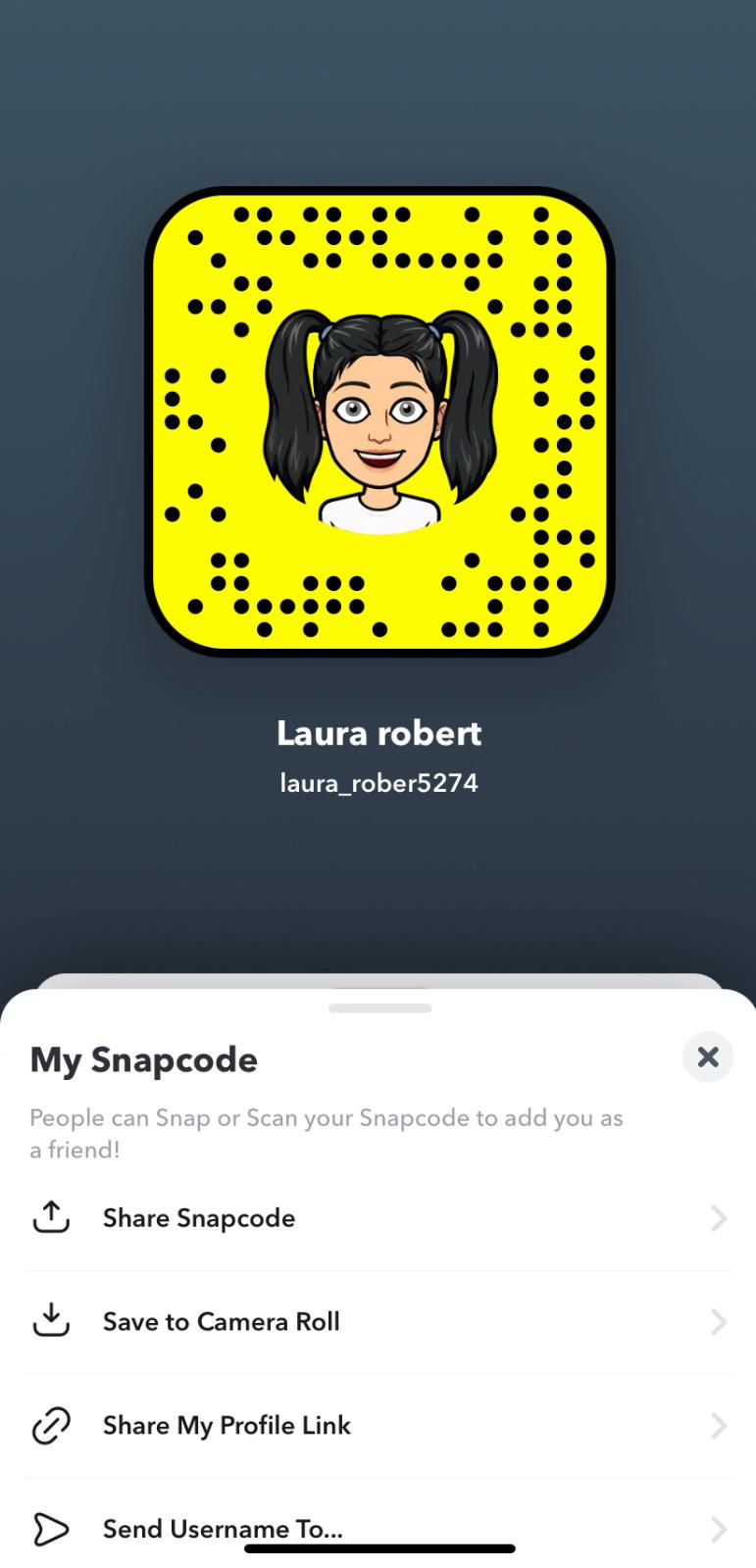
Task: Close the My Snapcode sheet
Action: tap(707, 1057)
